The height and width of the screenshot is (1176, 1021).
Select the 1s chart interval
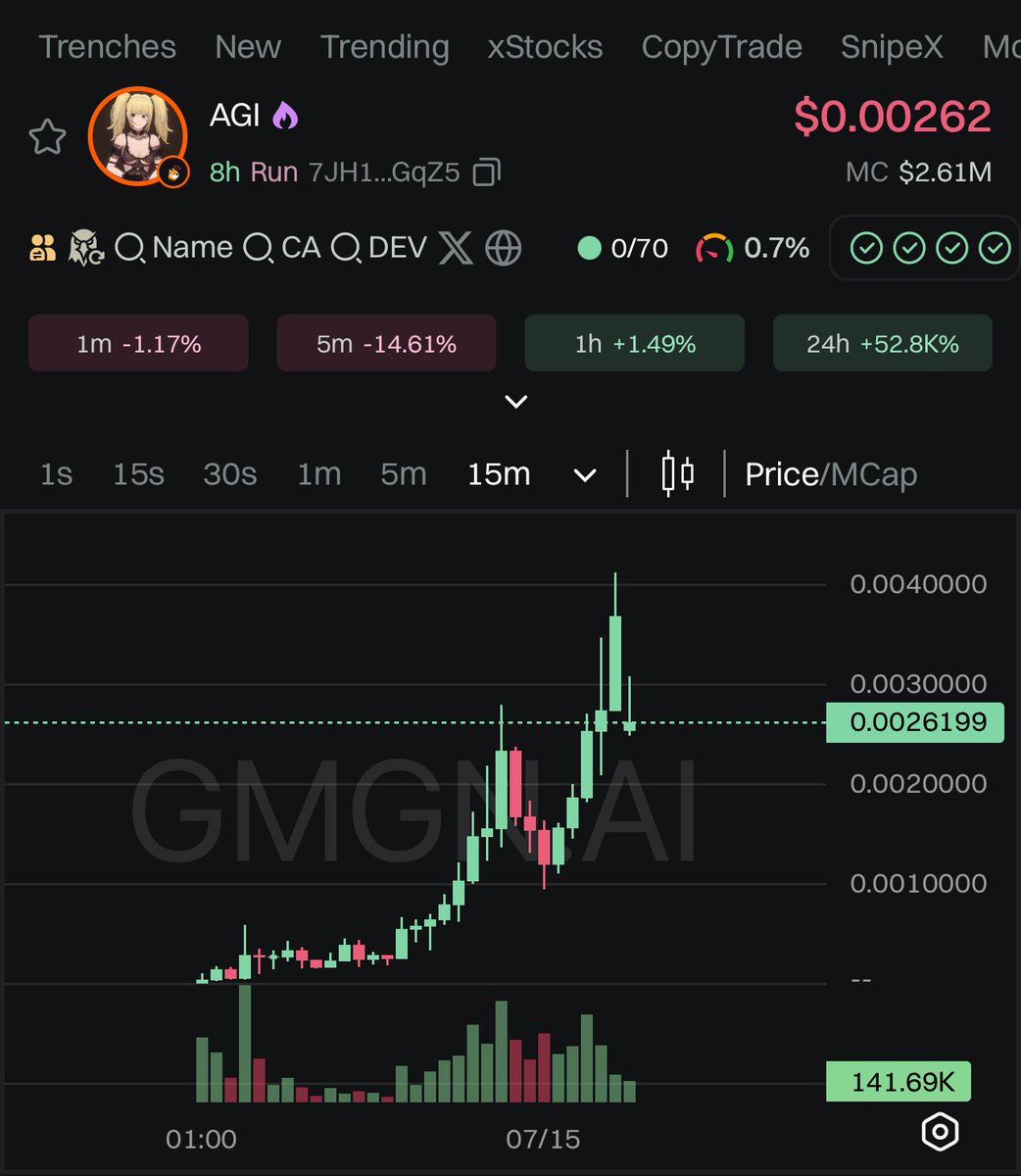(56, 474)
